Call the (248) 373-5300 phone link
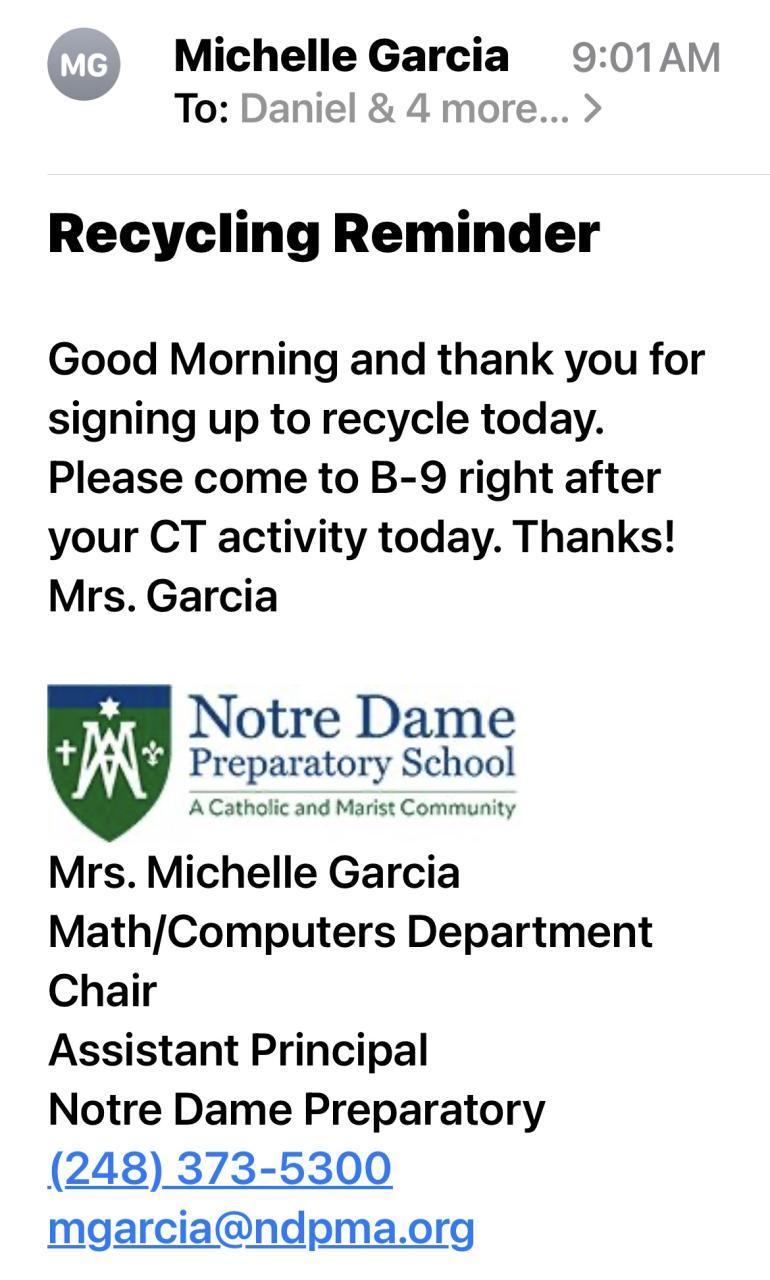This screenshot has height=1280, width=770. pos(220,1168)
